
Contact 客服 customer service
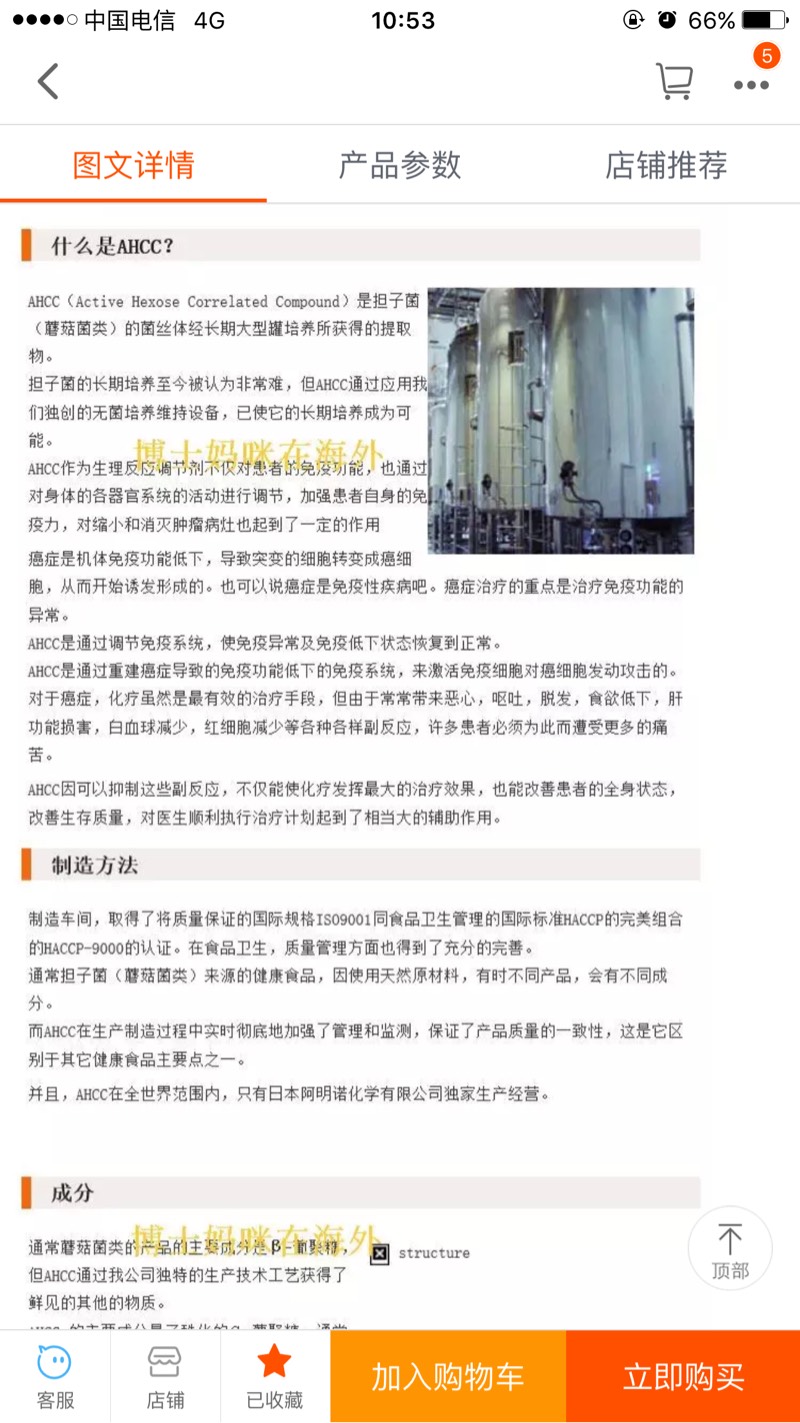55,1377
